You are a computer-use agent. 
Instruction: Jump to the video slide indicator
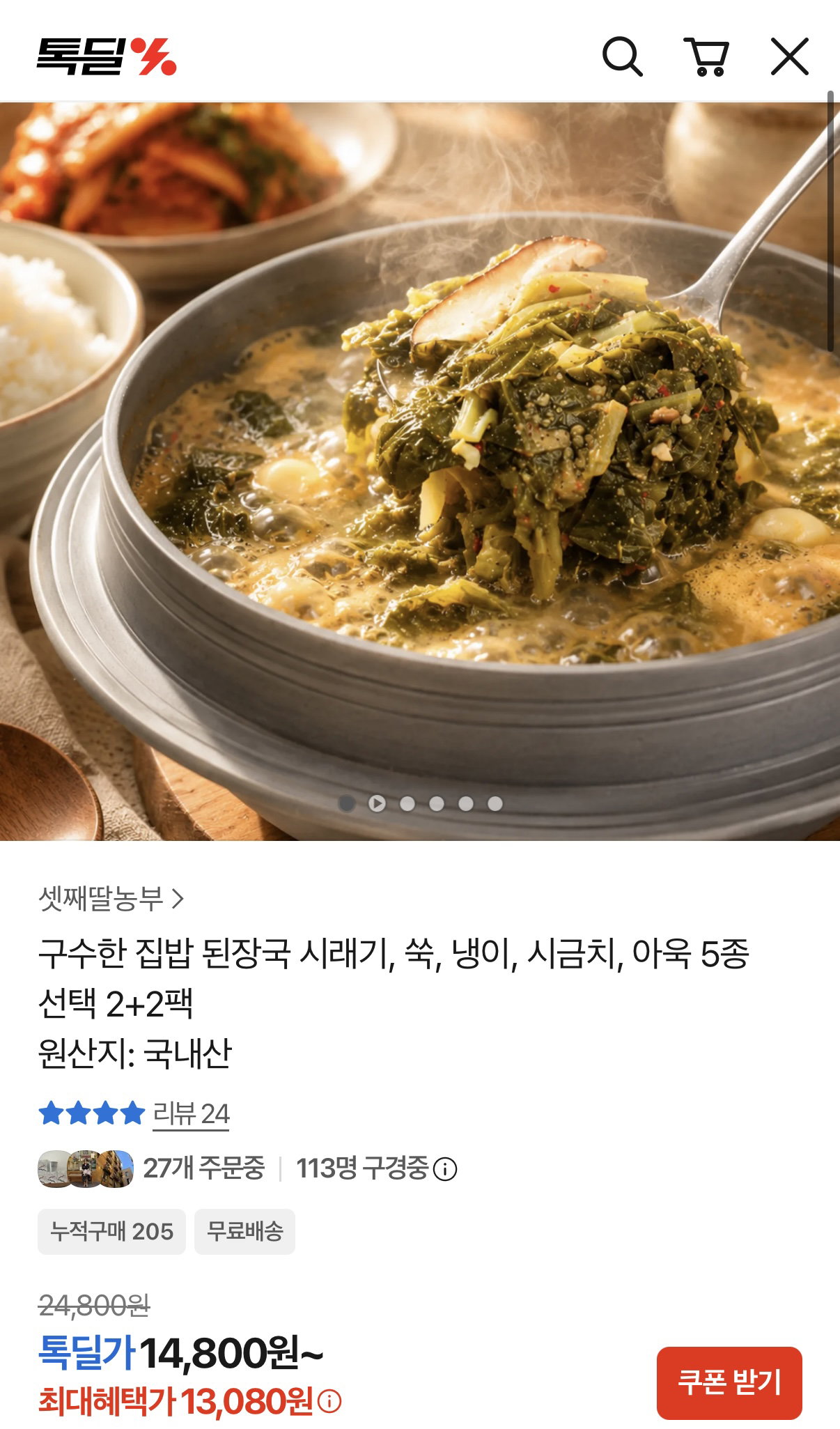point(377,803)
